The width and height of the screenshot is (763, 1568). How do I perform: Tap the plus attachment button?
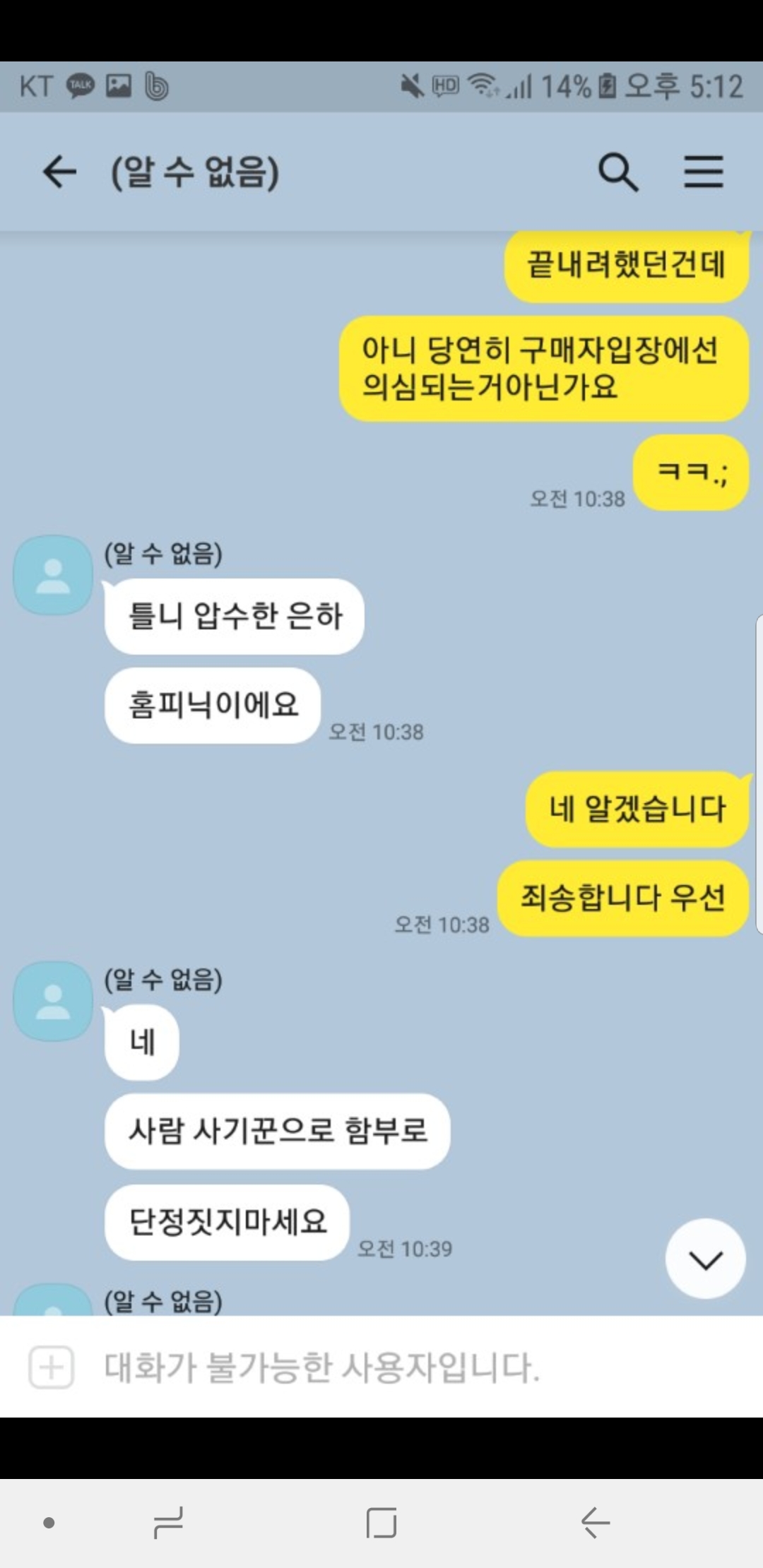pos(51,1368)
